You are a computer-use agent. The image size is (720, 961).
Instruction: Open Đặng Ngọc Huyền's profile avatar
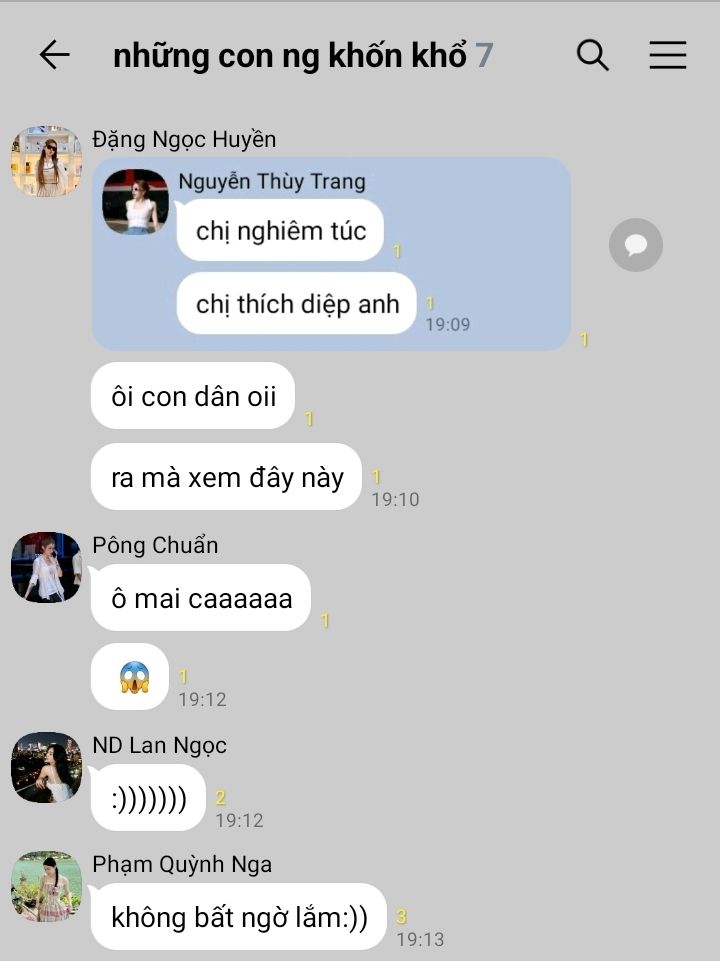(x=47, y=161)
